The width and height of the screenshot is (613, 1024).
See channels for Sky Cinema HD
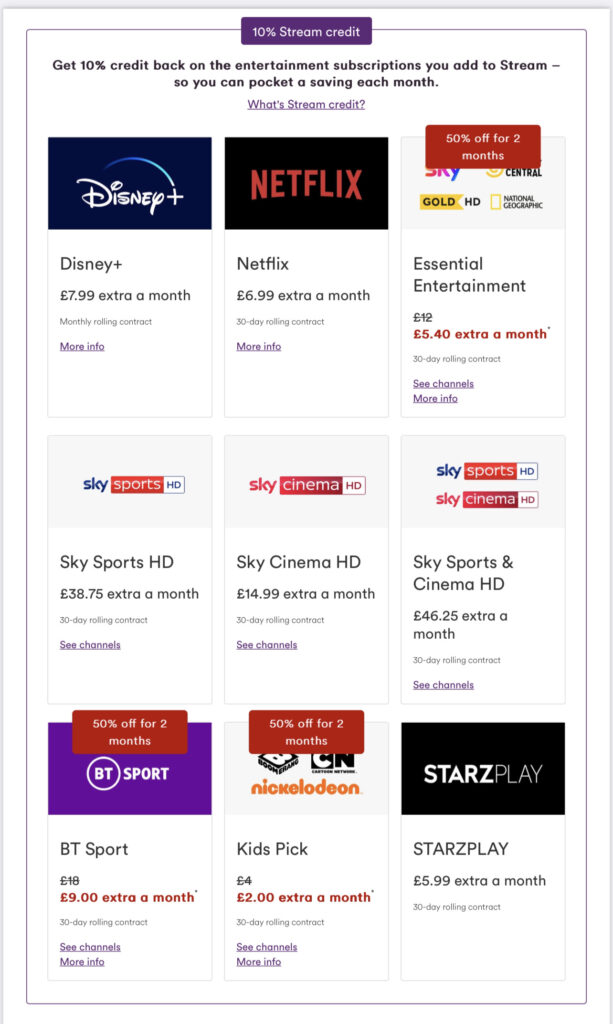click(x=267, y=645)
